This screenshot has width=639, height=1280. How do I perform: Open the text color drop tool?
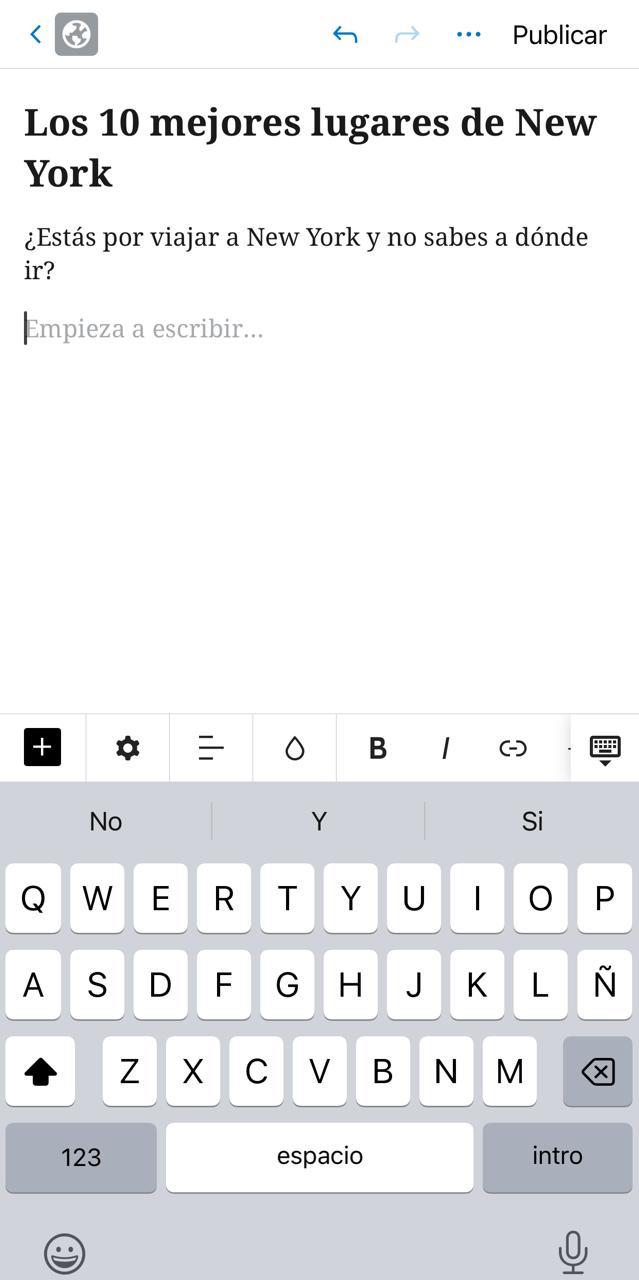click(x=294, y=748)
